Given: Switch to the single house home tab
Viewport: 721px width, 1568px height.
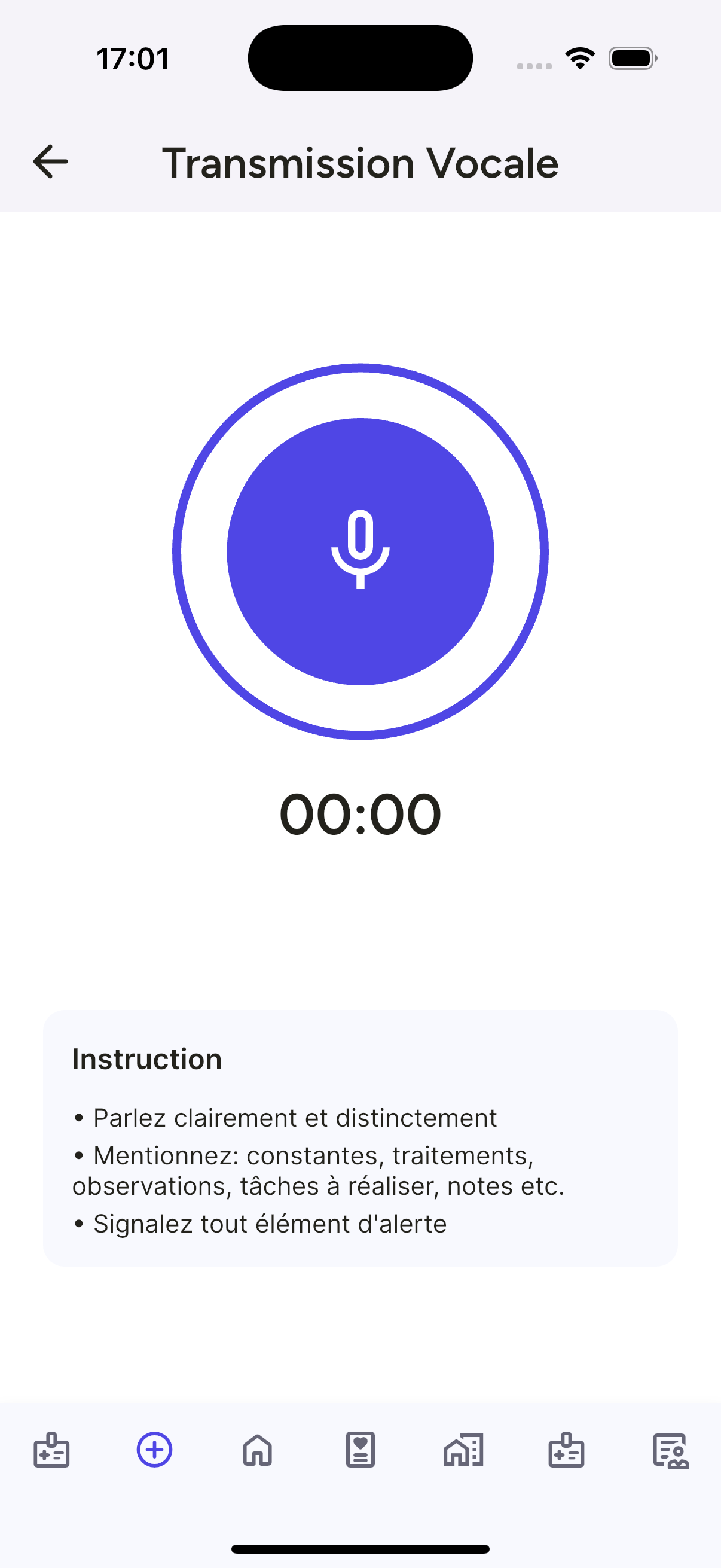Looking at the screenshot, I should pos(257,1450).
